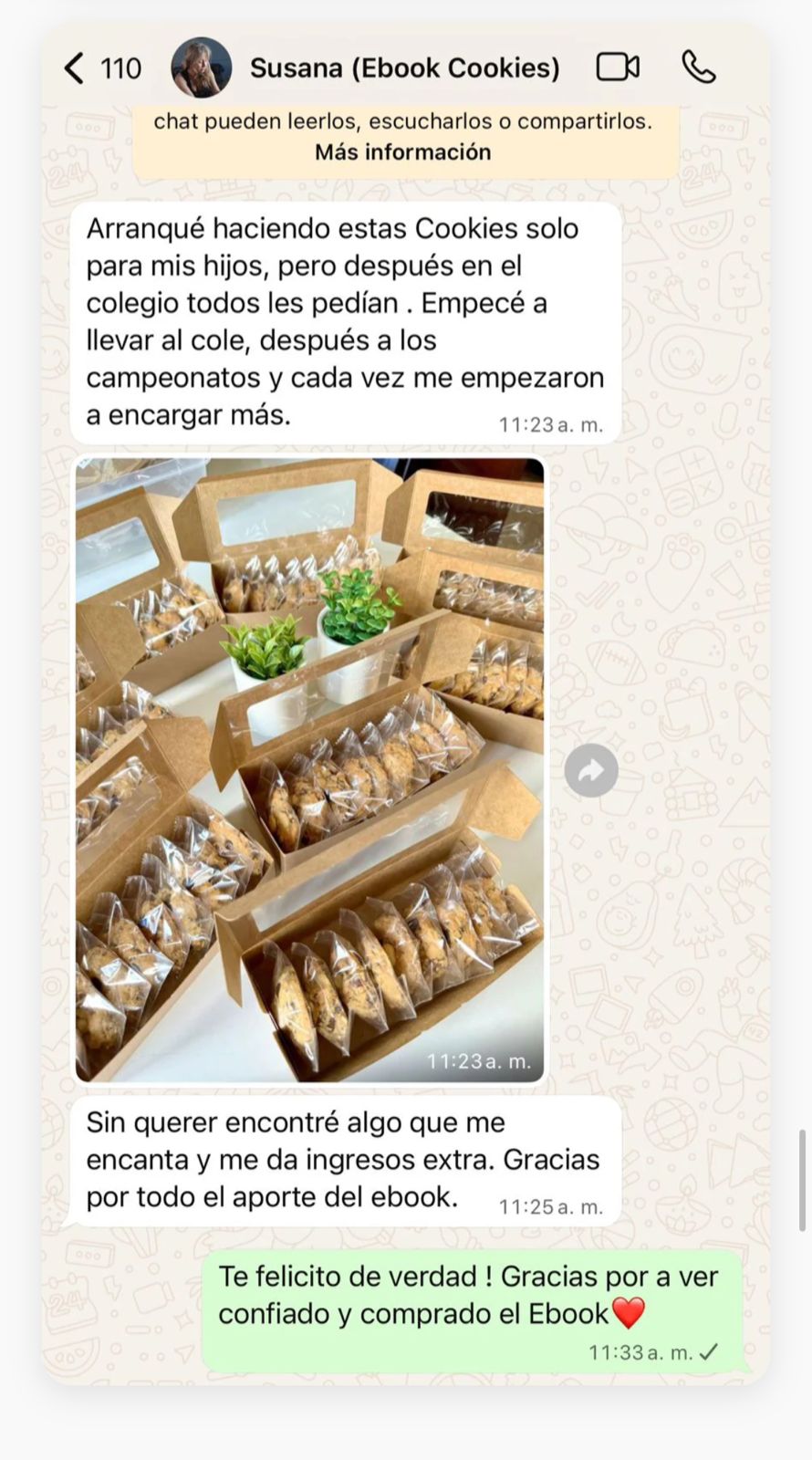Open the Más información link

click(x=402, y=152)
